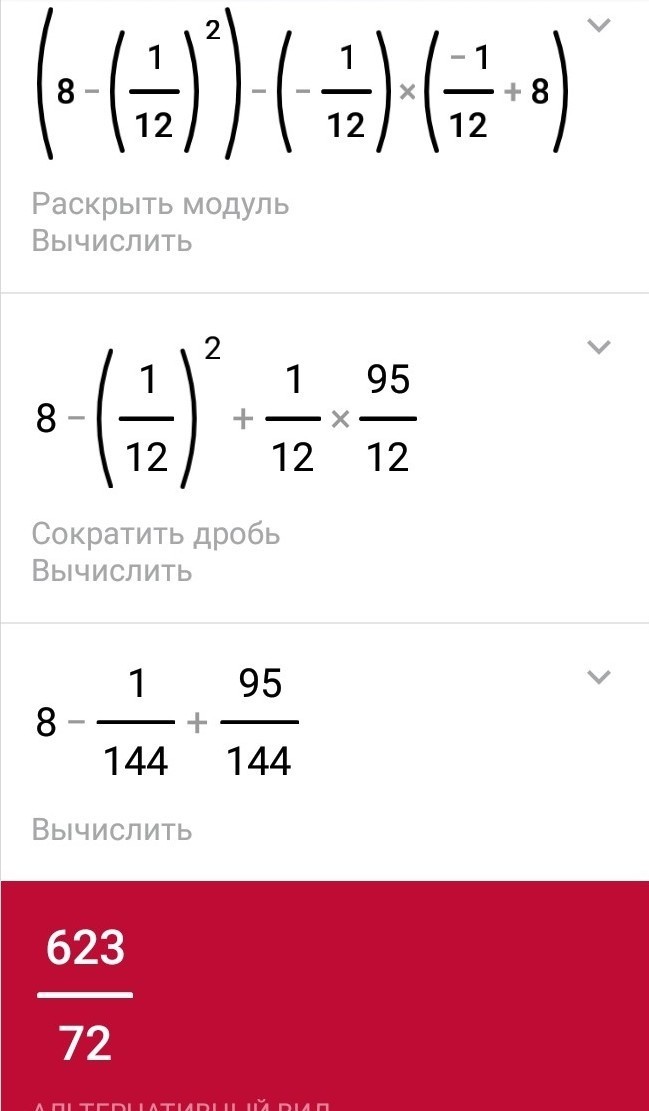
Task: Expand the "Раскрыть модуль" step chevron
Action: [598, 26]
